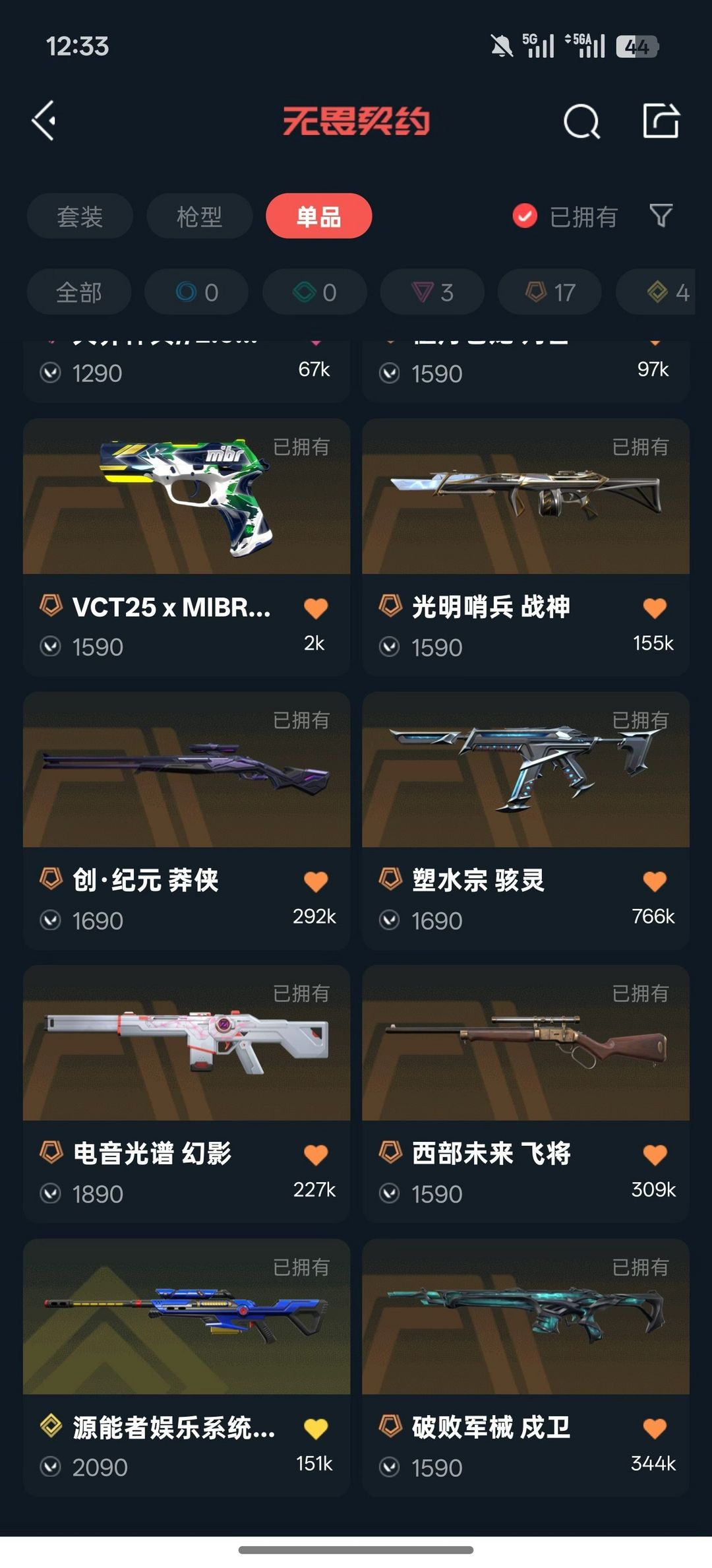Share this page via the share icon
Screen dimensions: 712x1568
click(661, 121)
